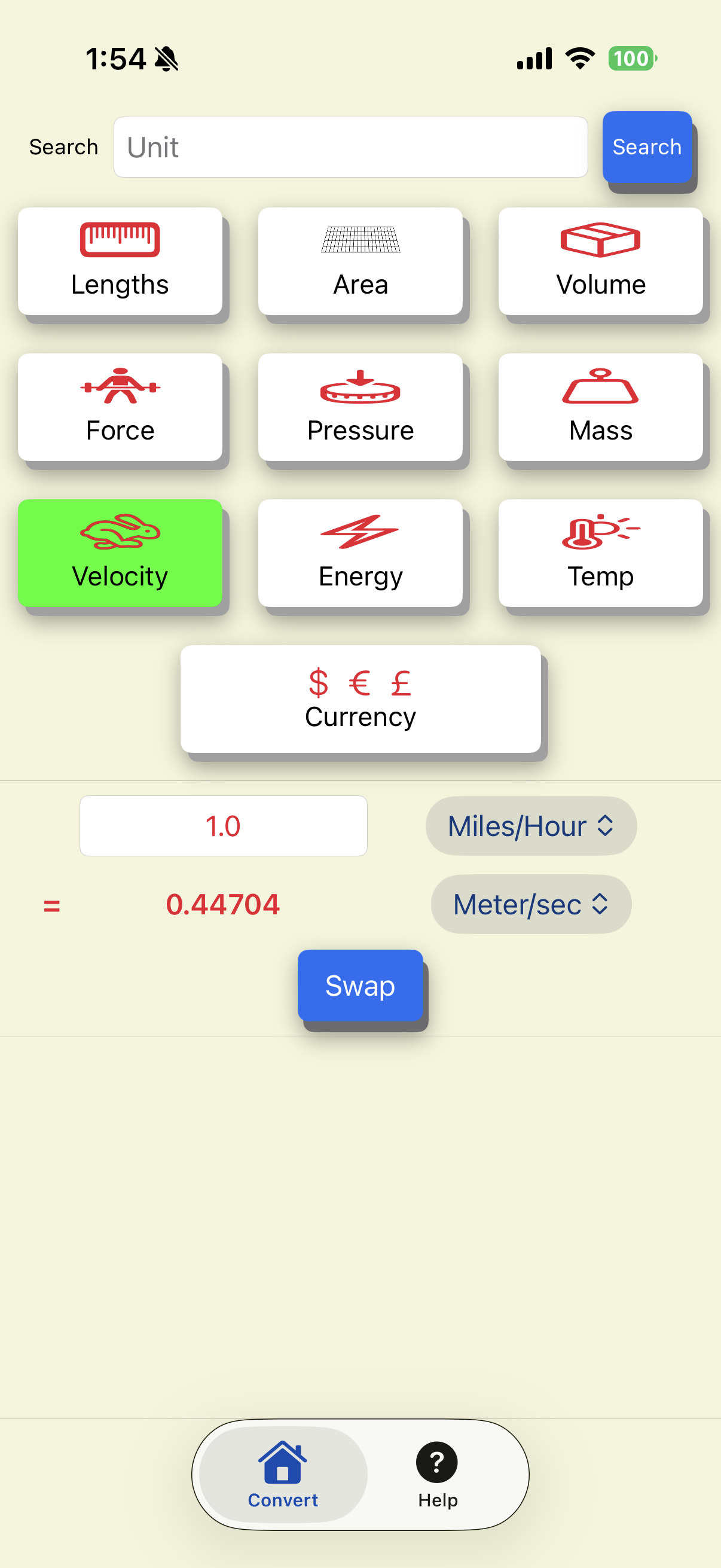Screen dimensions: 721x1568
Task: Tap the Velocity category button
Action: point(120,553)
